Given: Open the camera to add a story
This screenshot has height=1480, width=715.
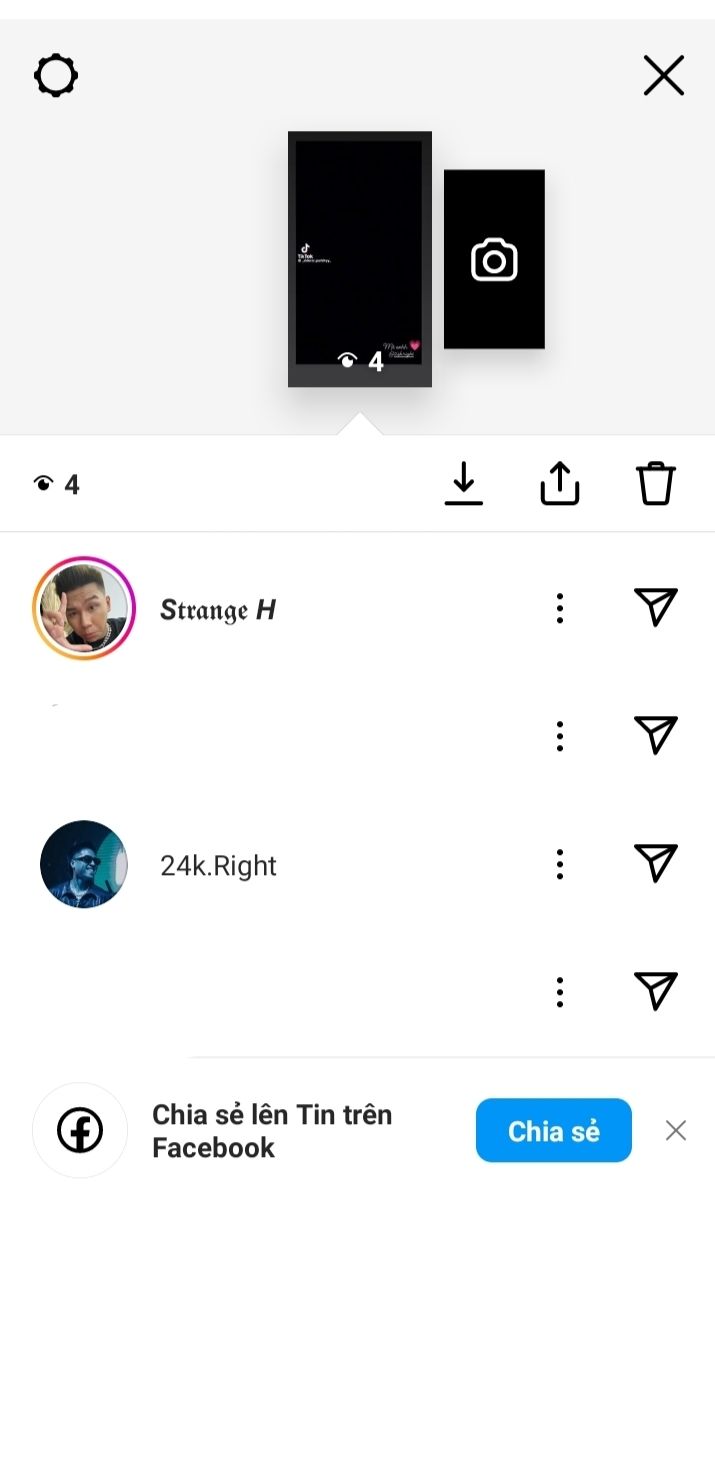Looking at the screenshot, I should 494,260.
